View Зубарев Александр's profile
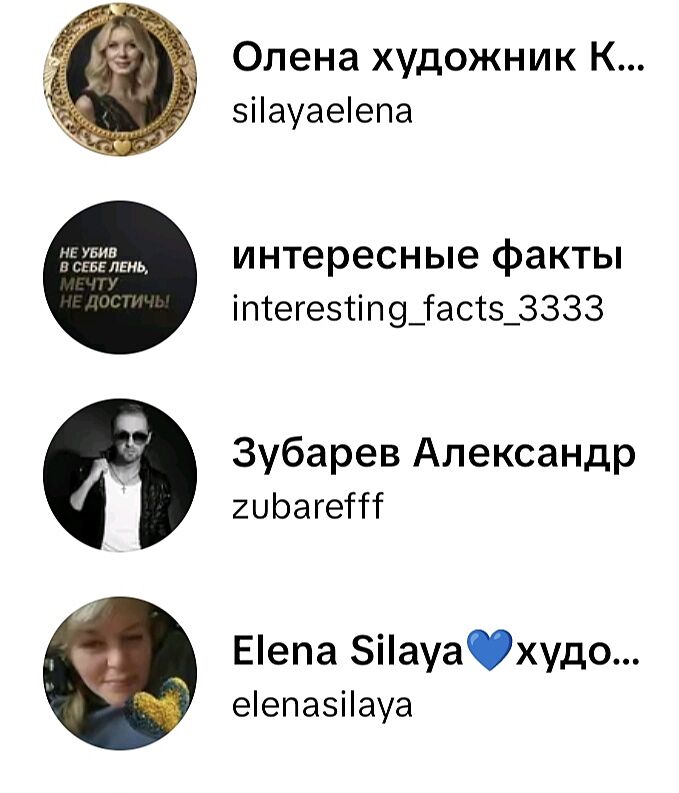 click(433, 476)
